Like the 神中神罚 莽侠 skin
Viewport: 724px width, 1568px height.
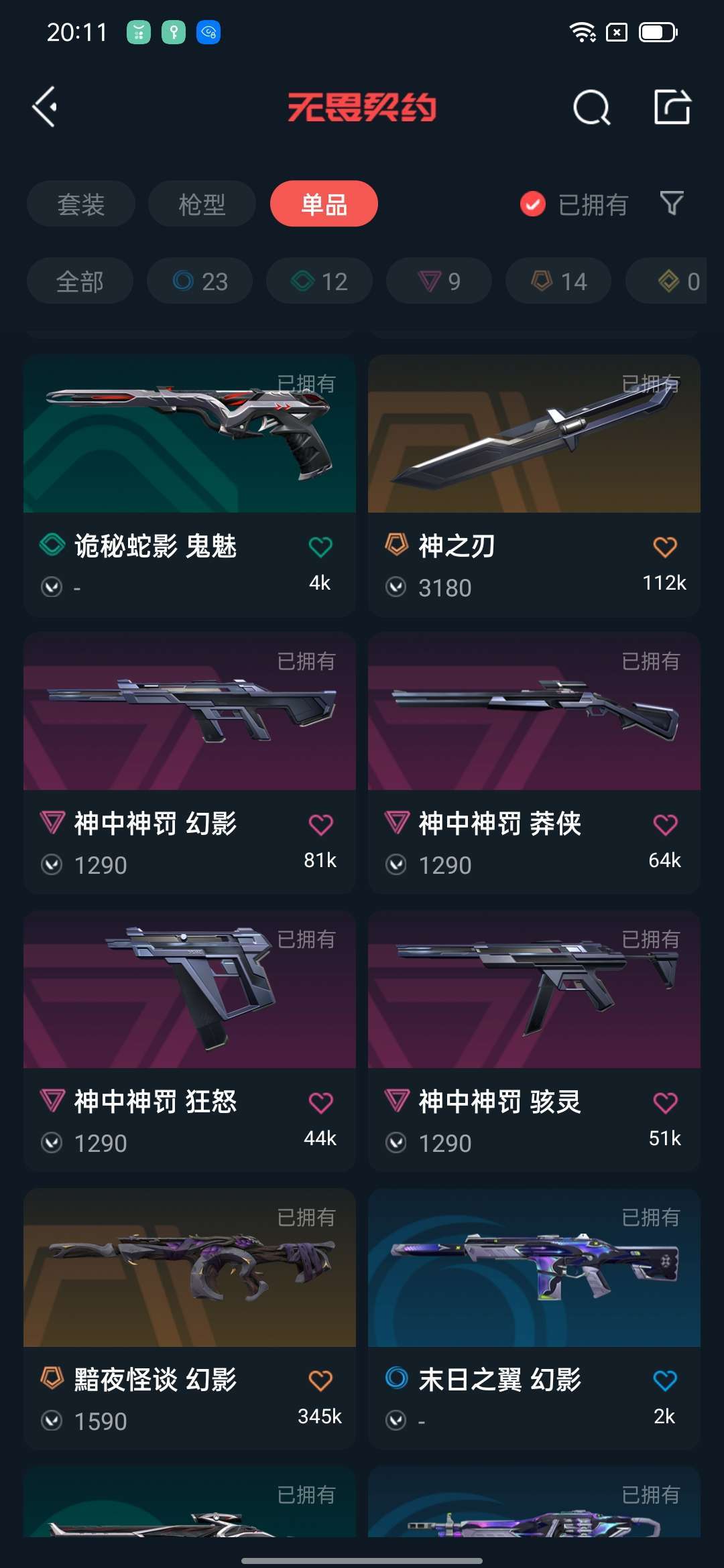pos(664,824)
